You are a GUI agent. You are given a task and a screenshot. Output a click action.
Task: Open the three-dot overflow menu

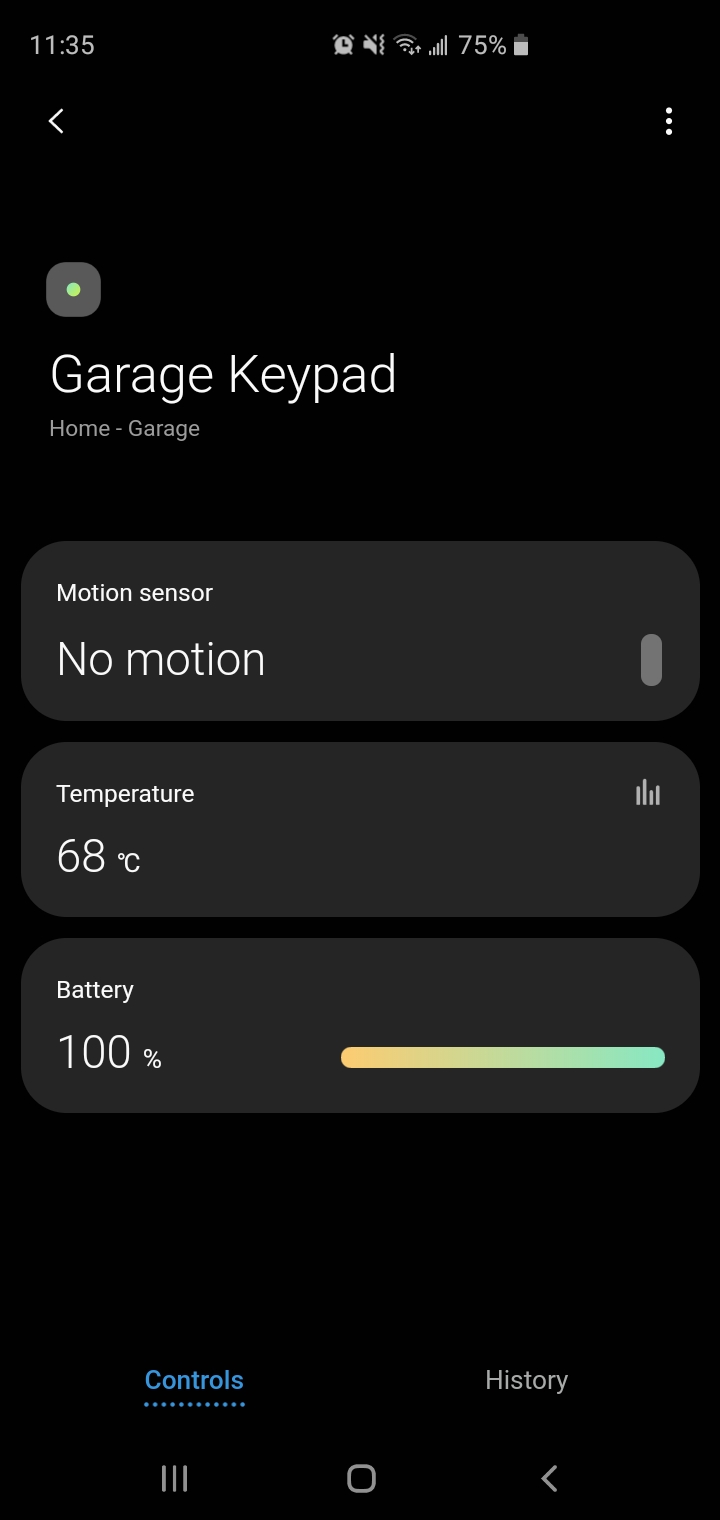point(668,121)
